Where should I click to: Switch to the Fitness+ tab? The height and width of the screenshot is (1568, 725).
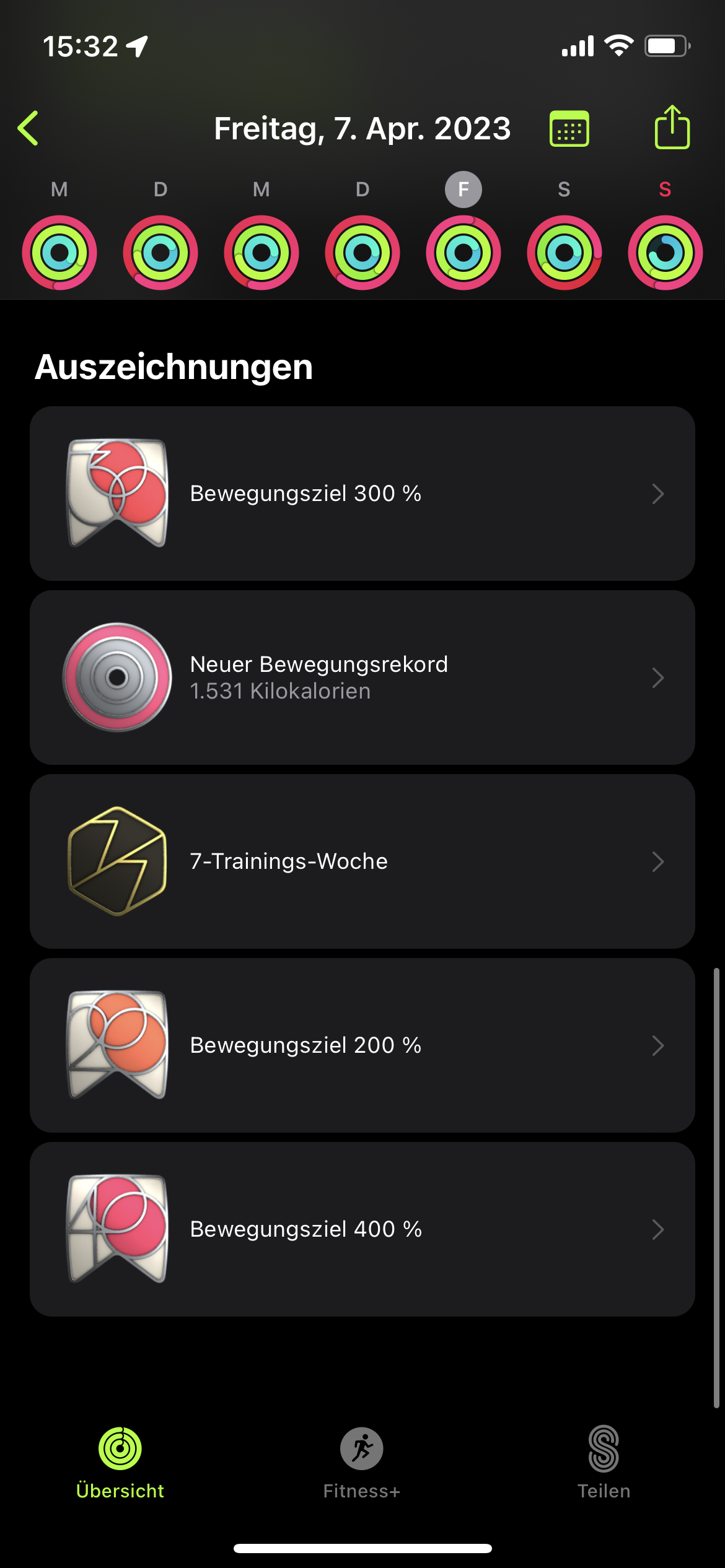point(362,1463)
